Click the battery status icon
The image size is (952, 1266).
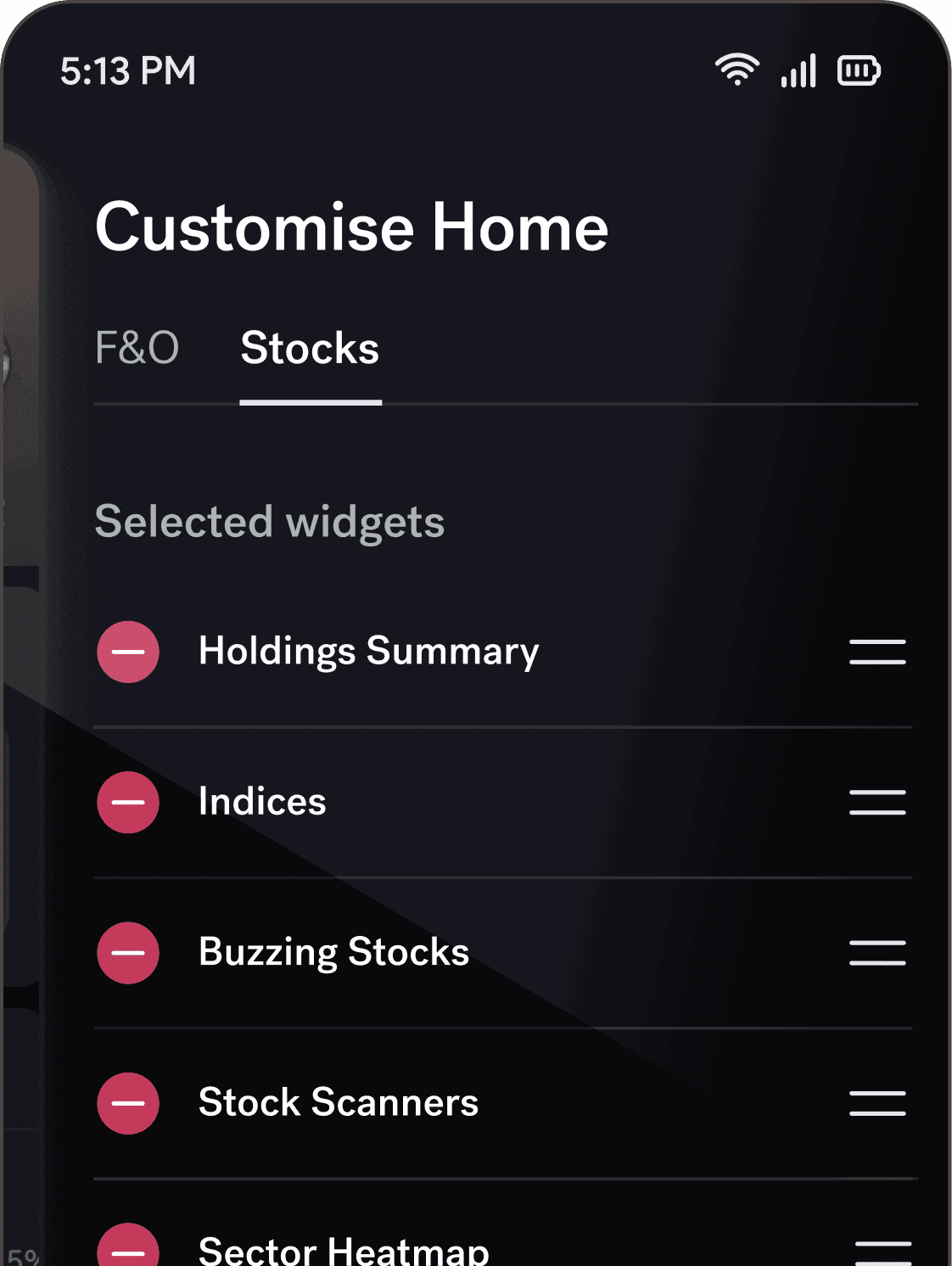859,70
